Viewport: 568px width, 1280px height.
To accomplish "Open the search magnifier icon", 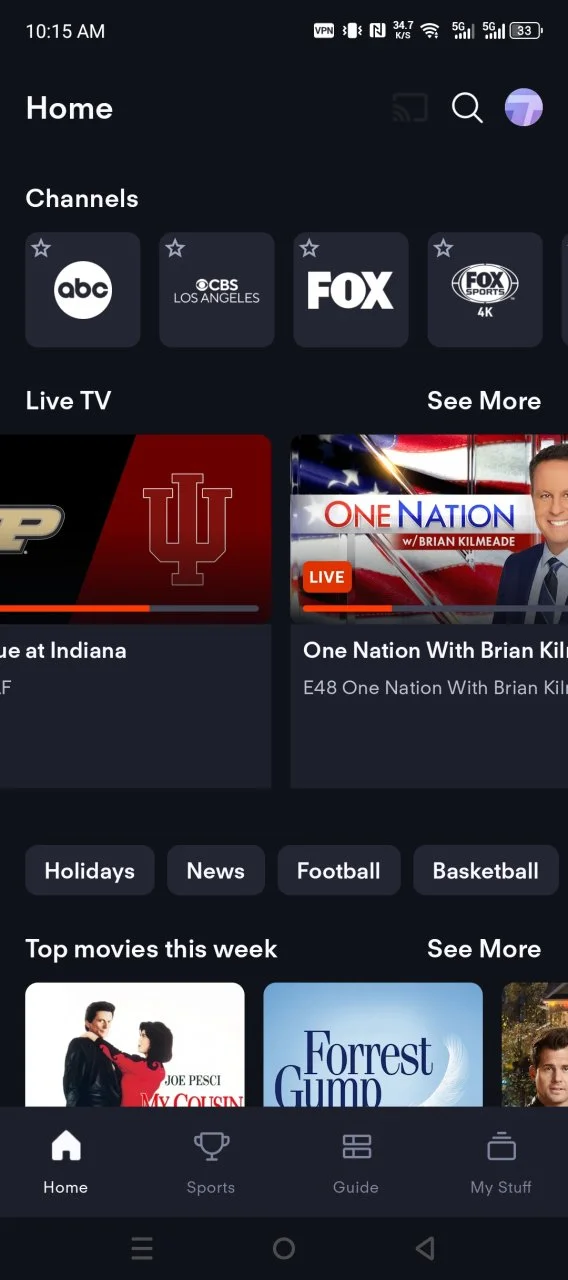I will pos(467,107).
